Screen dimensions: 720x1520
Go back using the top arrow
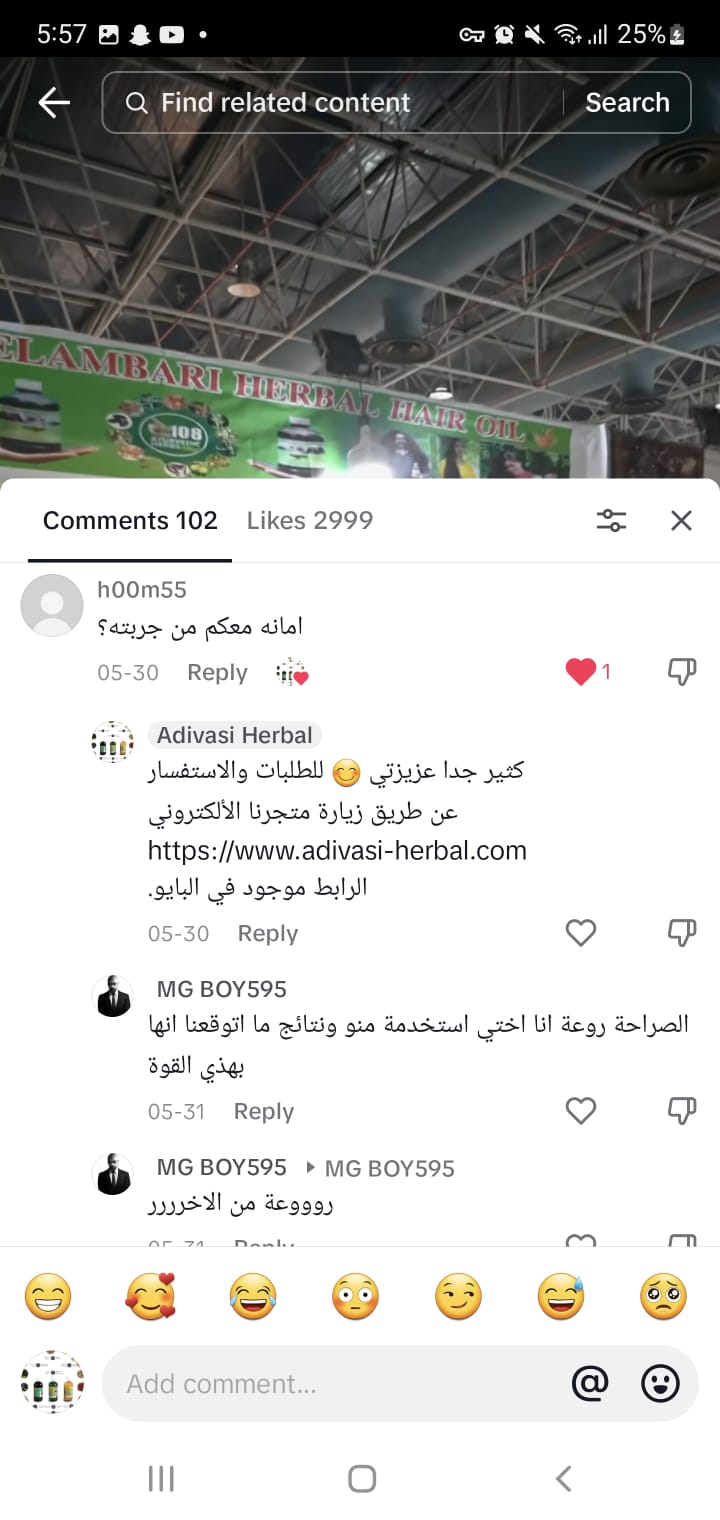tap(54, 102)
